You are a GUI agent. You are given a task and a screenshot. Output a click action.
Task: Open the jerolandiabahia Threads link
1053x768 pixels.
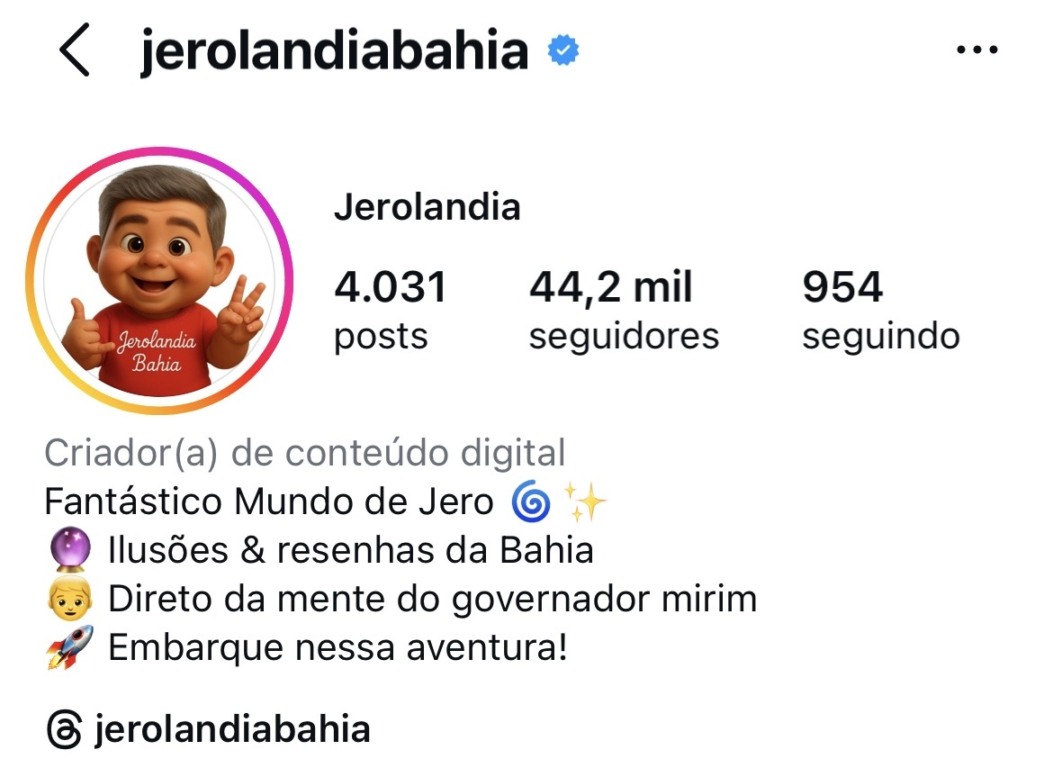[209, 729]
